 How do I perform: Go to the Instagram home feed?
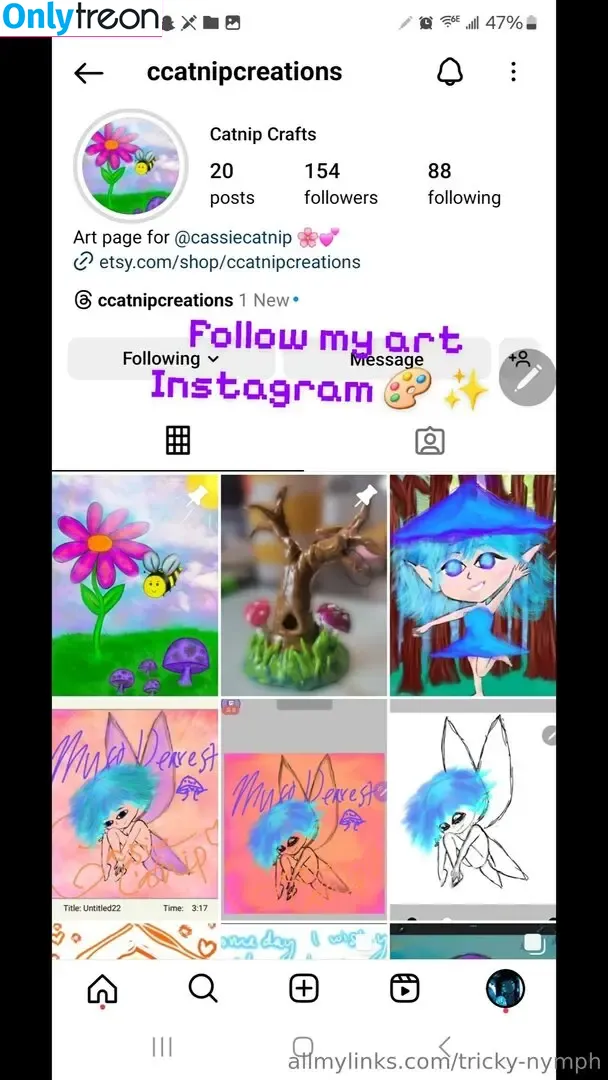point(102,989)
